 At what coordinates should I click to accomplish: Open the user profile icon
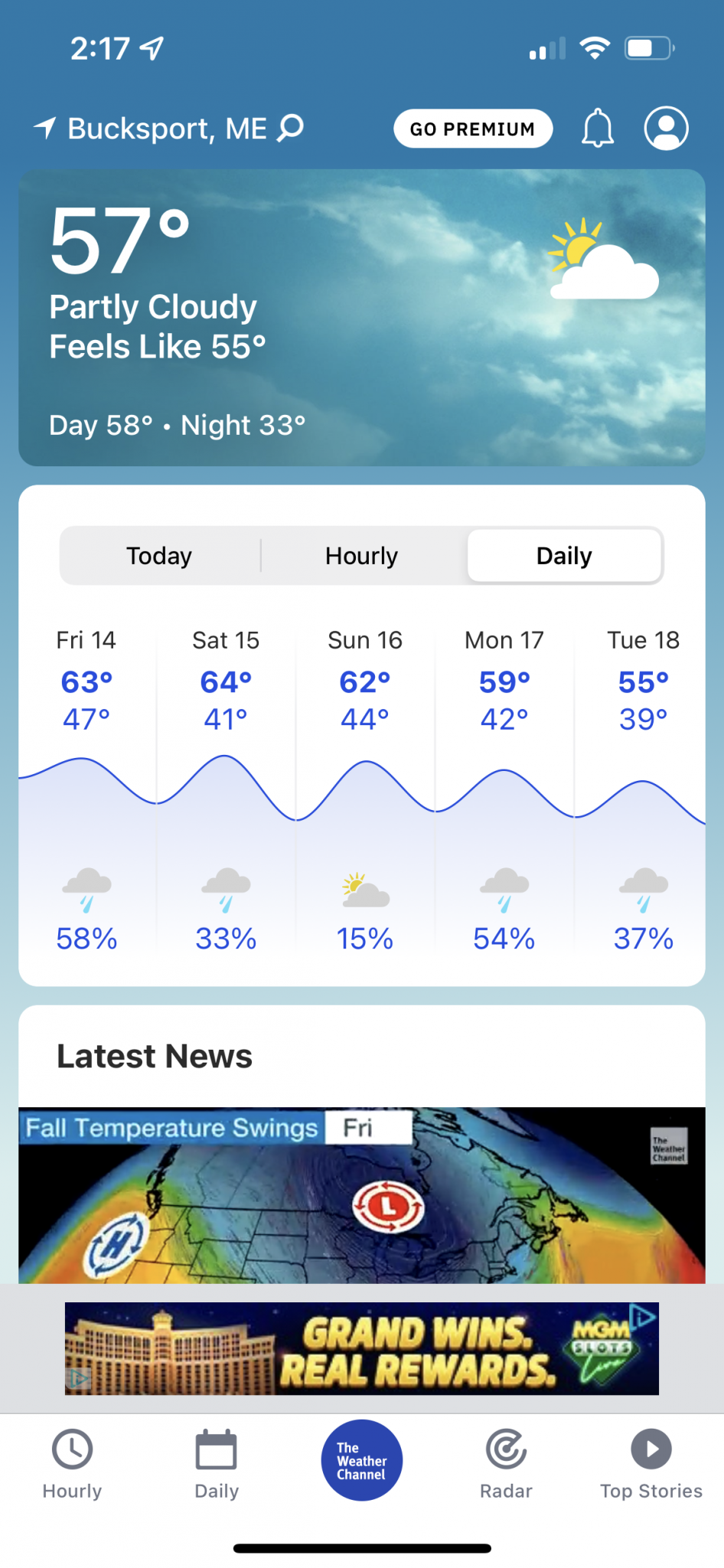click(666, 128)
